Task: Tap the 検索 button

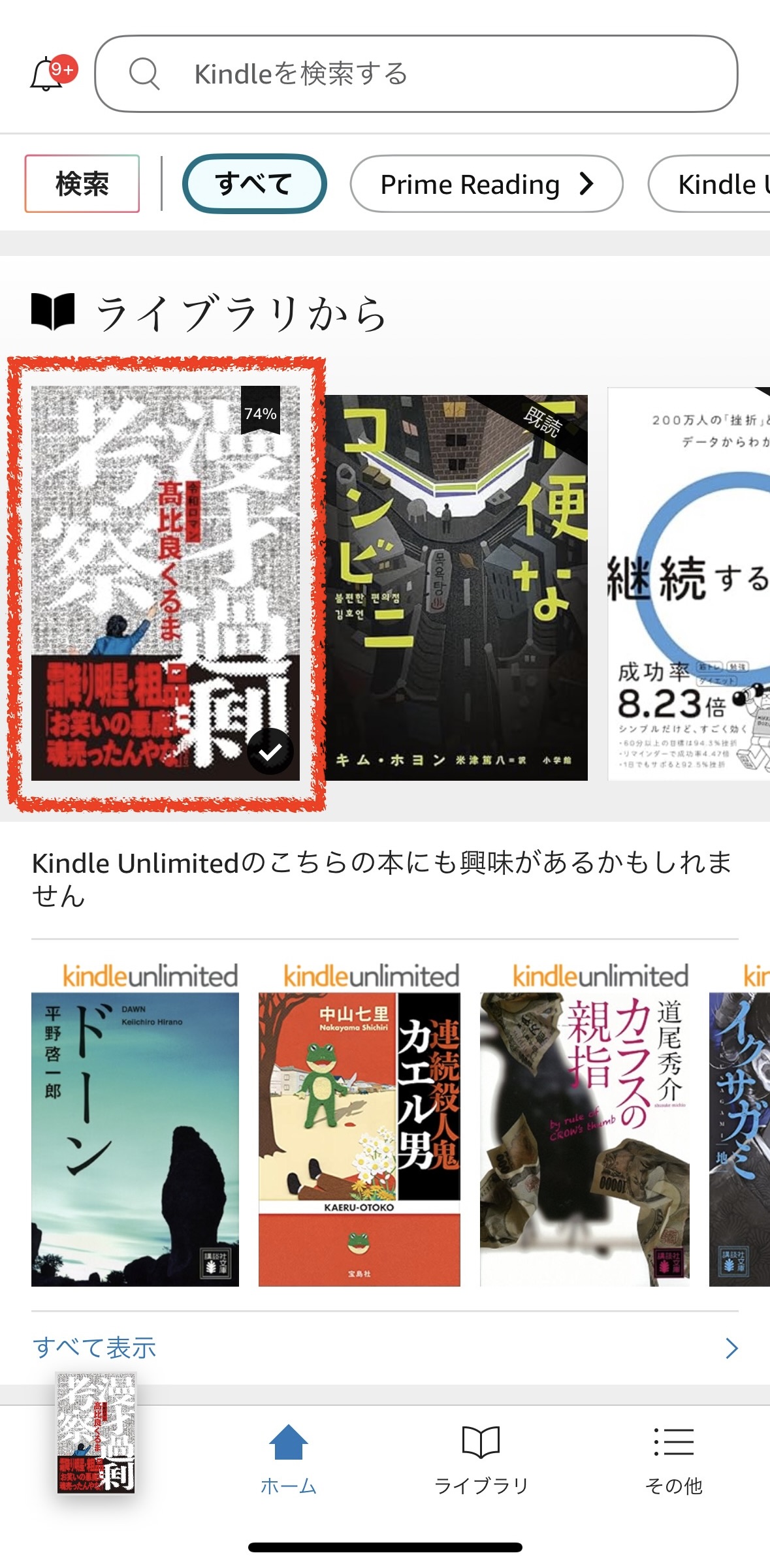Action: click(82, 183)
